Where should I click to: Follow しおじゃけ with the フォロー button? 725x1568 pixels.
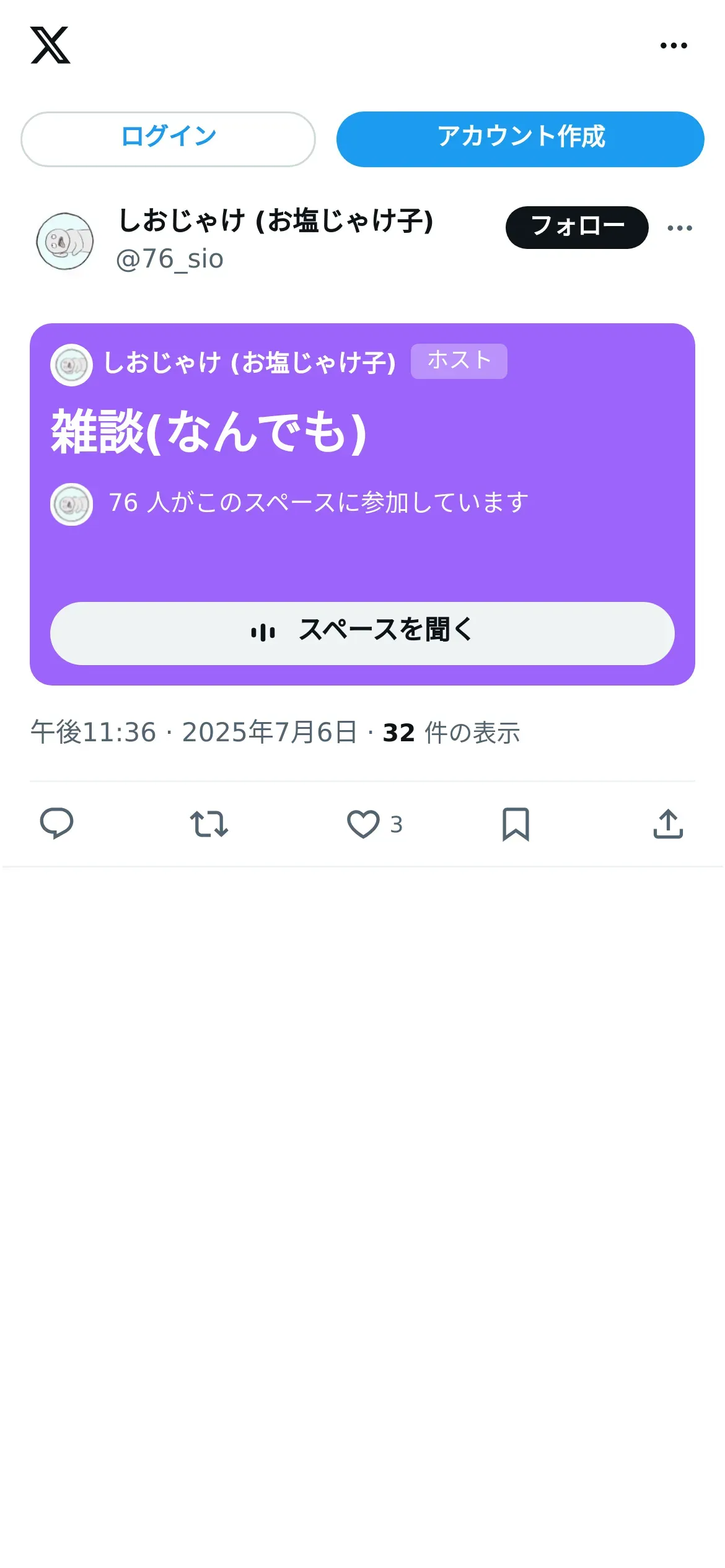tap(577, 227)
